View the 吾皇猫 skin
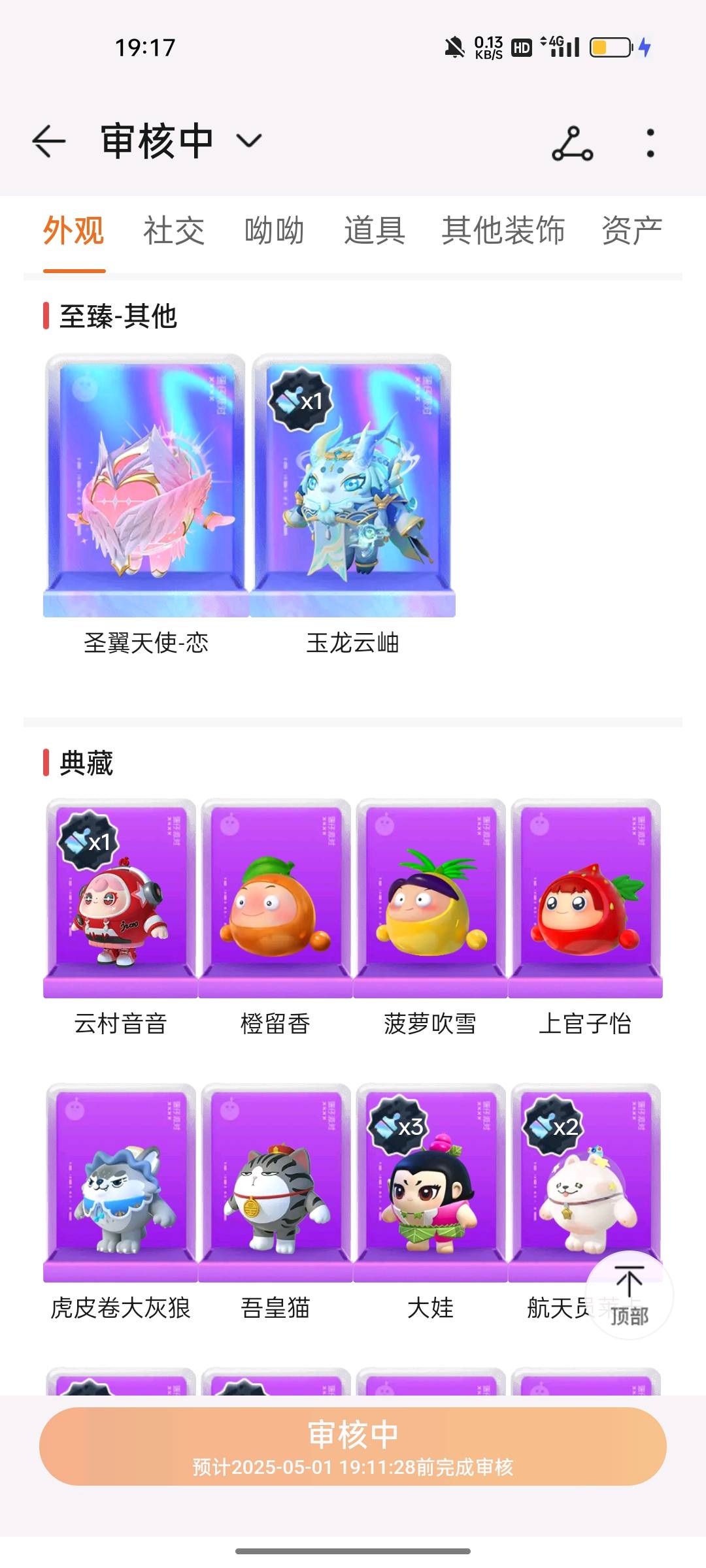The image size is (706, 1568). click(275, 1183)
